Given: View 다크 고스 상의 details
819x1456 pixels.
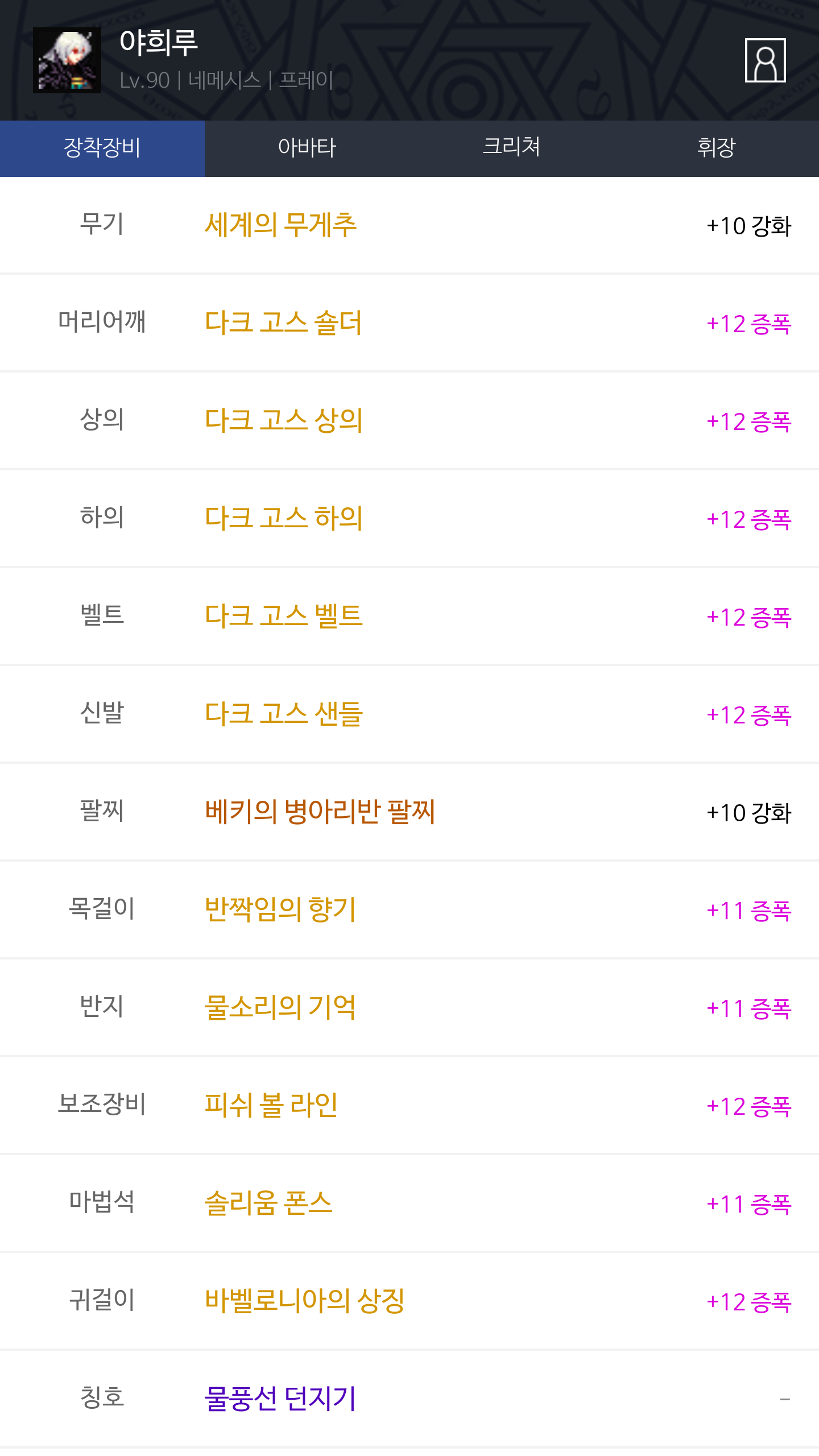Looking at the screenshot, I should pyautogui.click(x=283, y=421).
